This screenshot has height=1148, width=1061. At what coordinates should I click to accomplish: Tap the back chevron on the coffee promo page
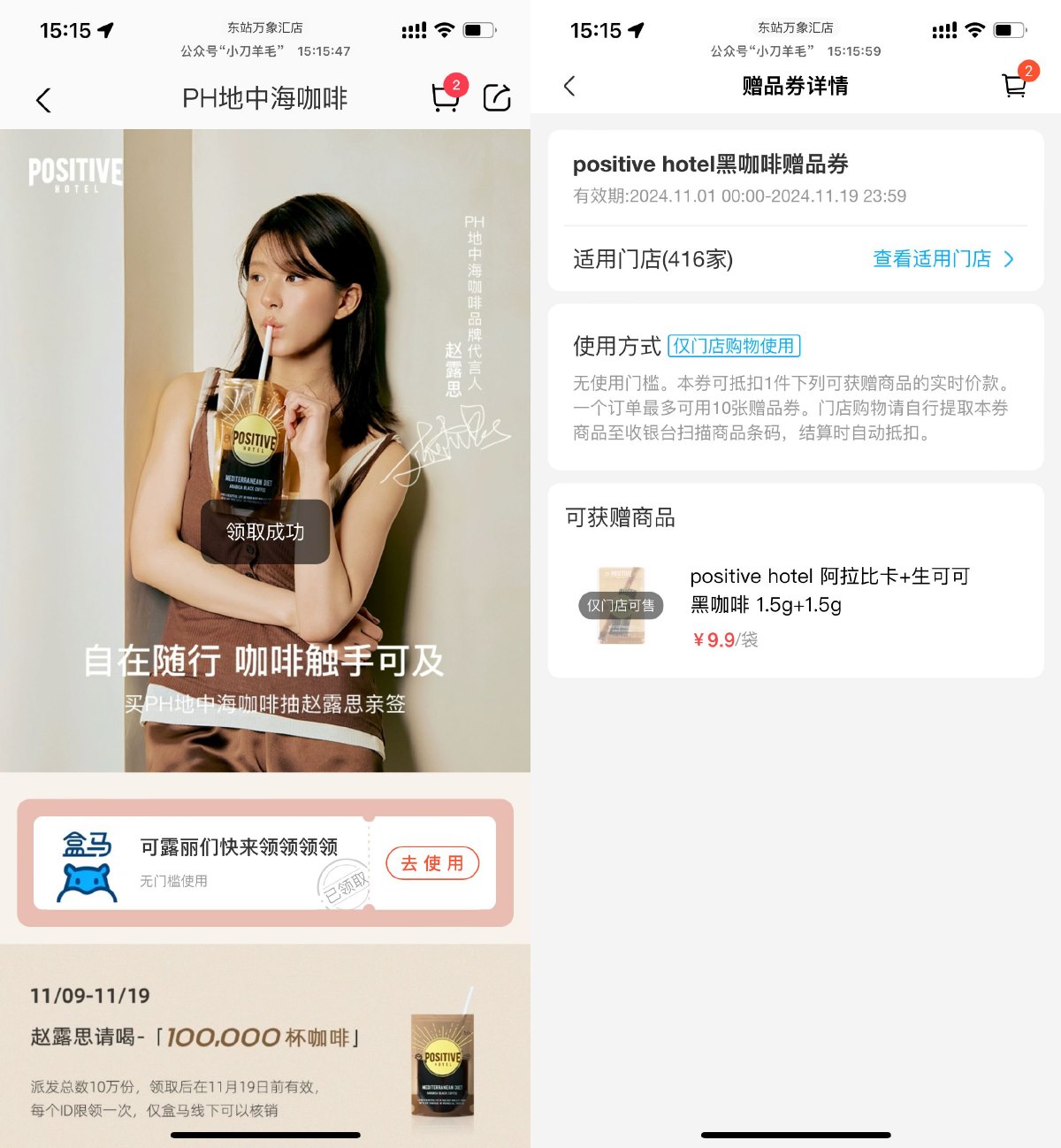pyautogui.click(x=42, y=100)
